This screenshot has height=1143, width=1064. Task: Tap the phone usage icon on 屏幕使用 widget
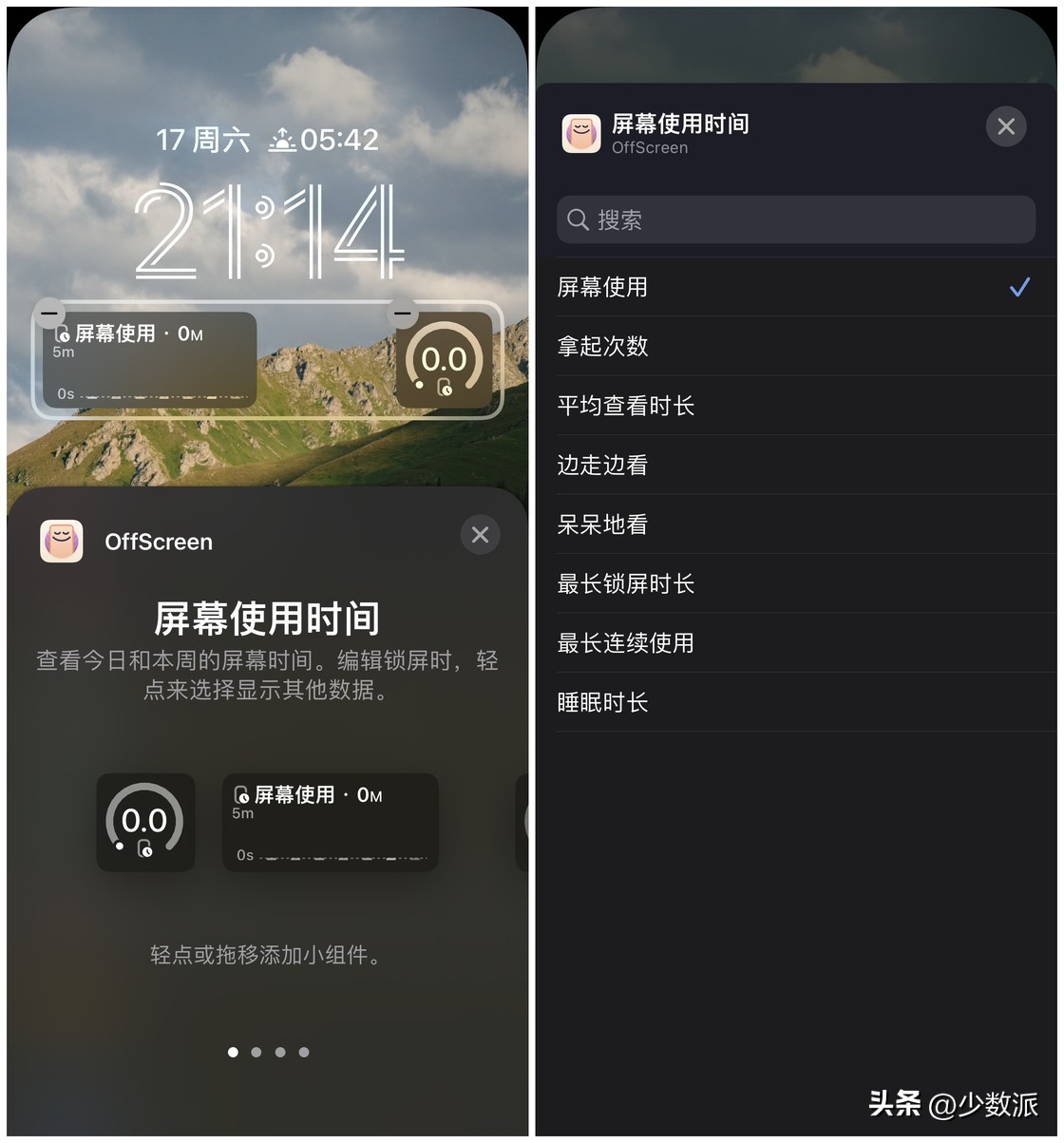(x=62, y=333)
